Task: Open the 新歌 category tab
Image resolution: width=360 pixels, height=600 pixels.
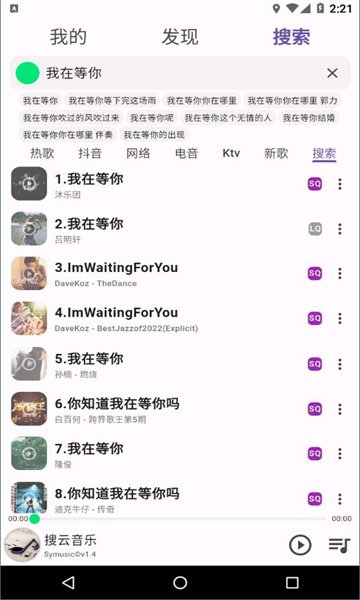Action: [276, 153]
